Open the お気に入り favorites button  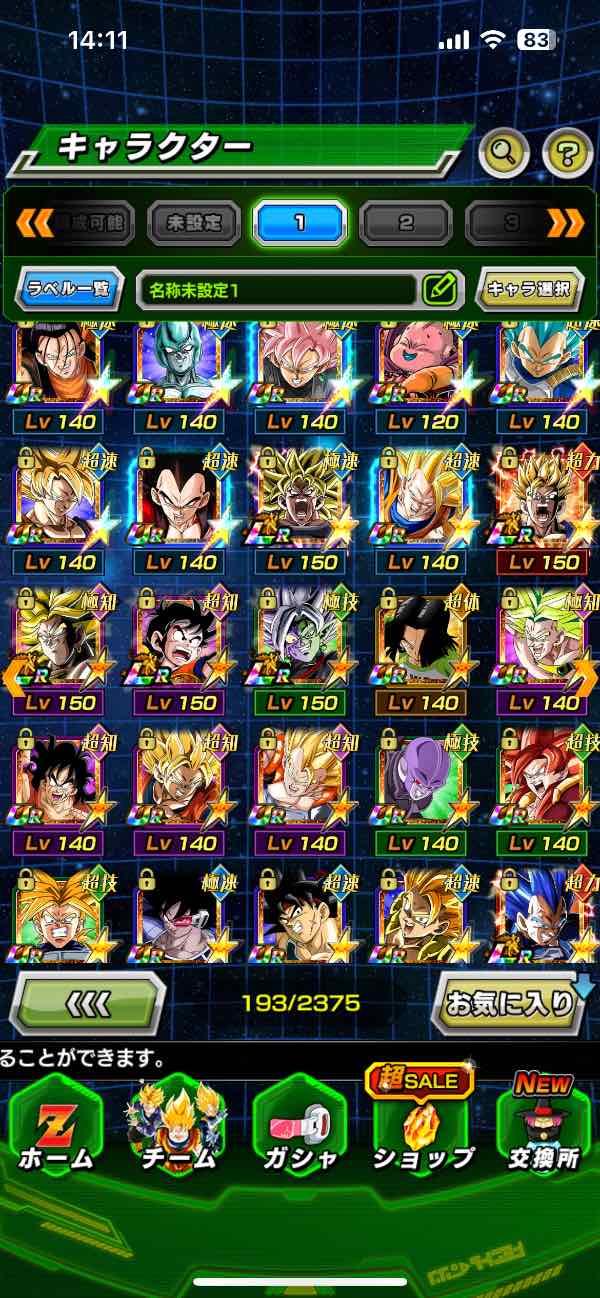click(512, 1002)
